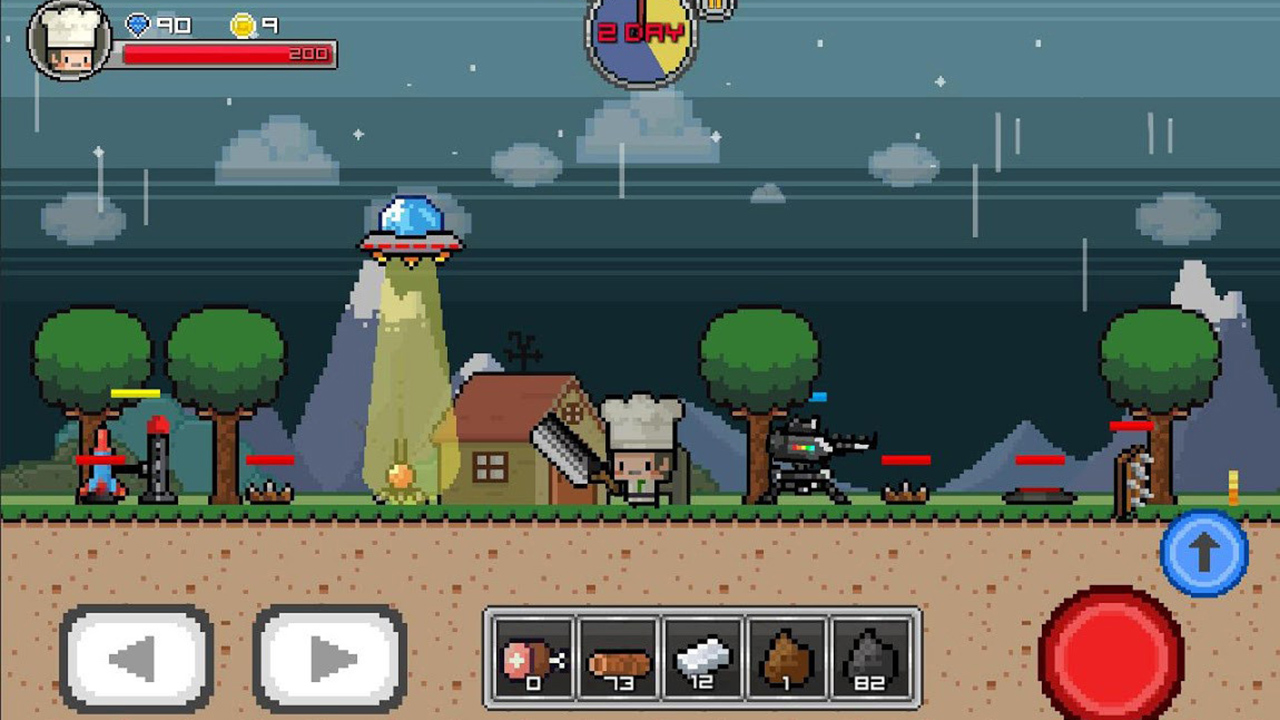Move the chef character left
Viewport: 1280px width, 720px height.
136,659
